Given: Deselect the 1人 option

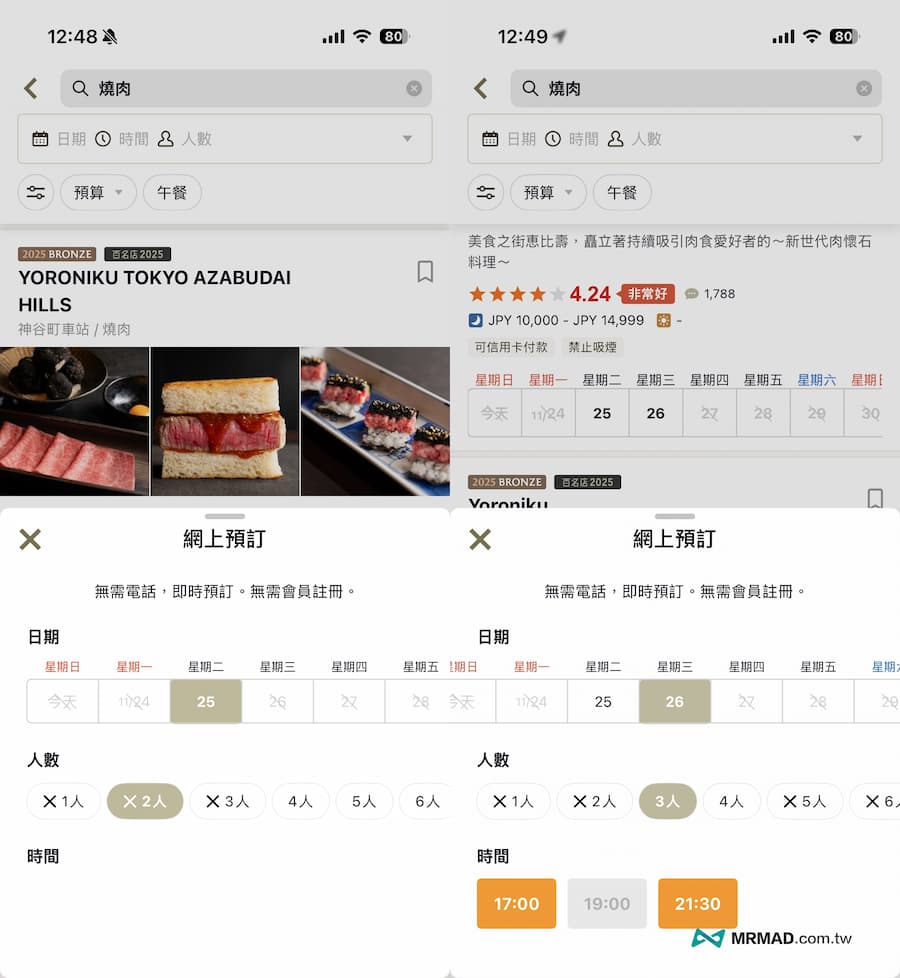Looking at the screenshot, I should (62, 801).
